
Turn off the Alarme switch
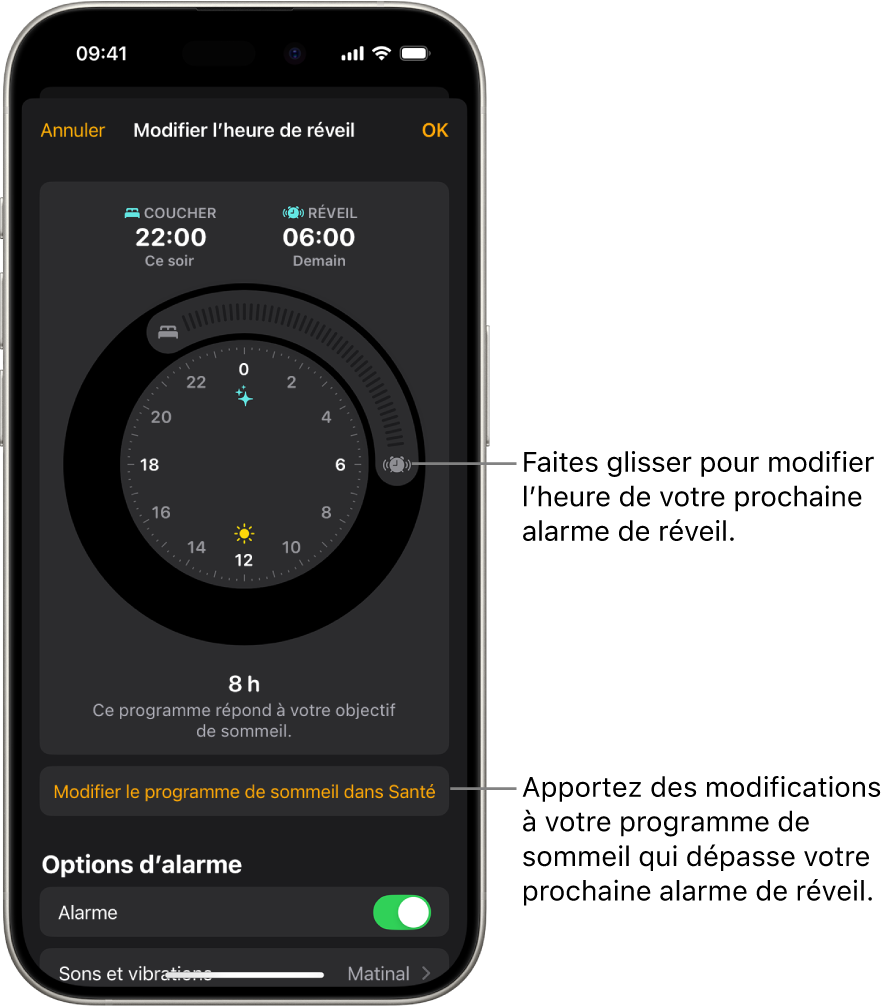point(401,913)
